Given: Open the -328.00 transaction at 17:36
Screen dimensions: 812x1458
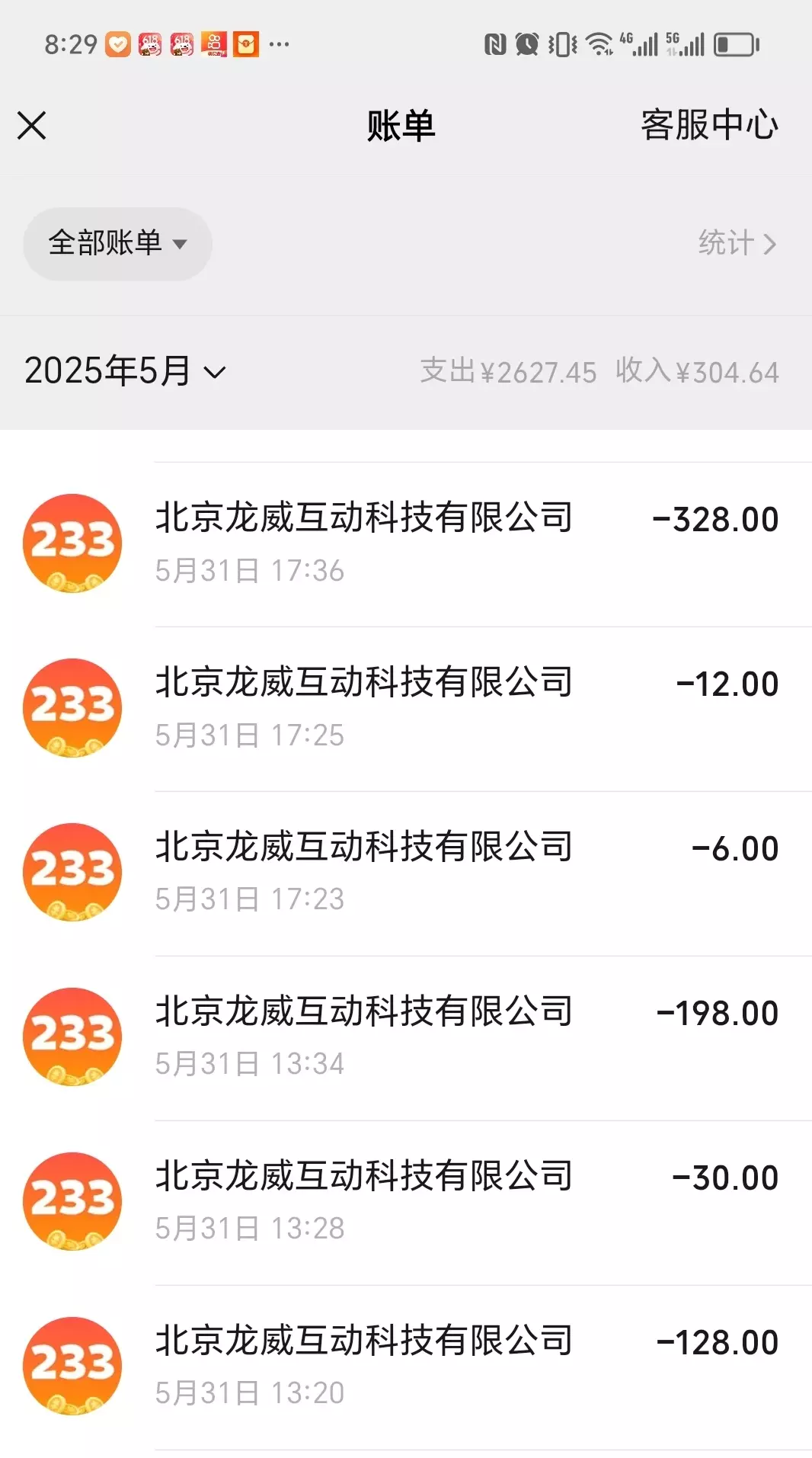Looking at the screenshot, I should click(x=466, y=543).
